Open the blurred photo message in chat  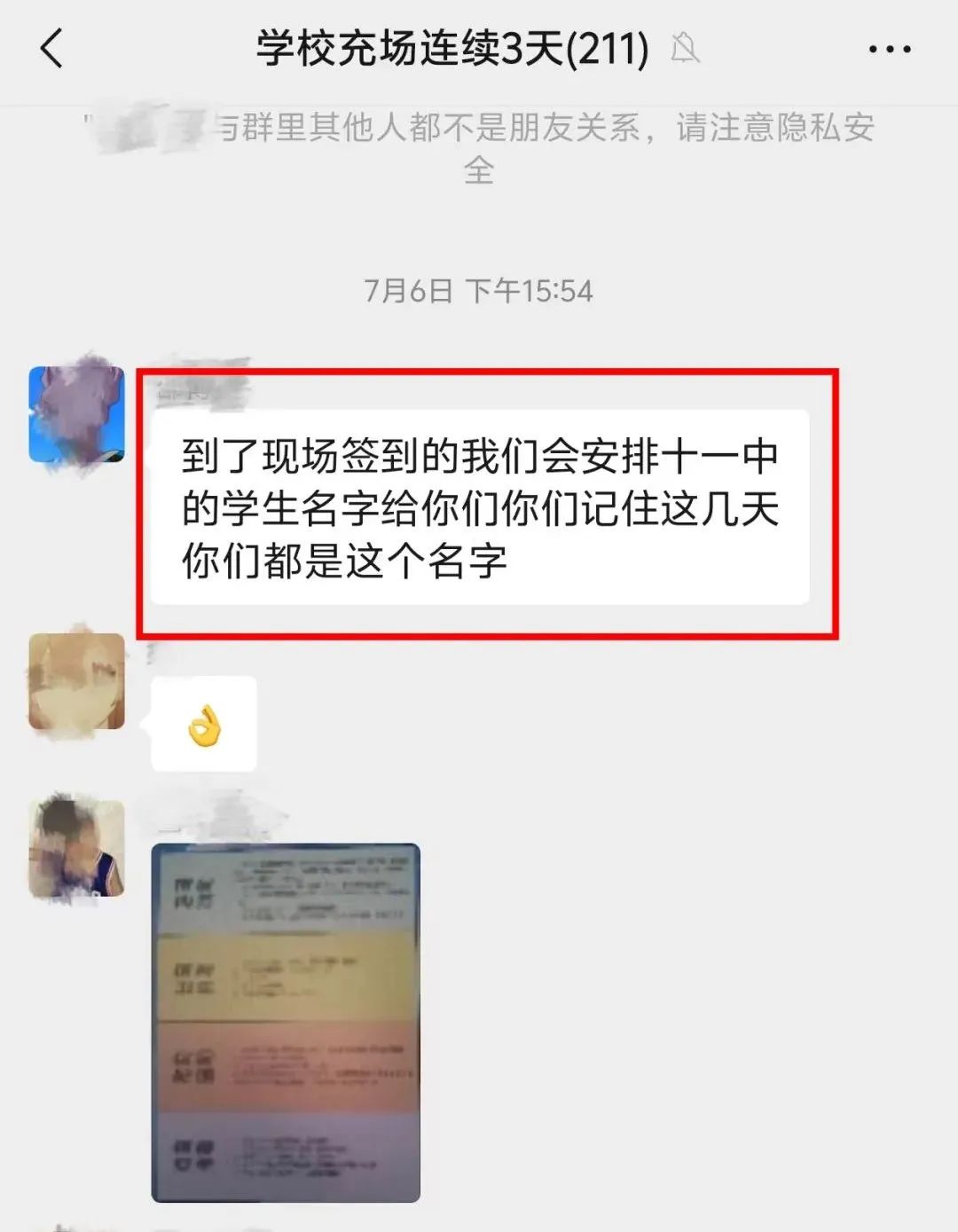pyautogui.click(x=285, y=1023)
